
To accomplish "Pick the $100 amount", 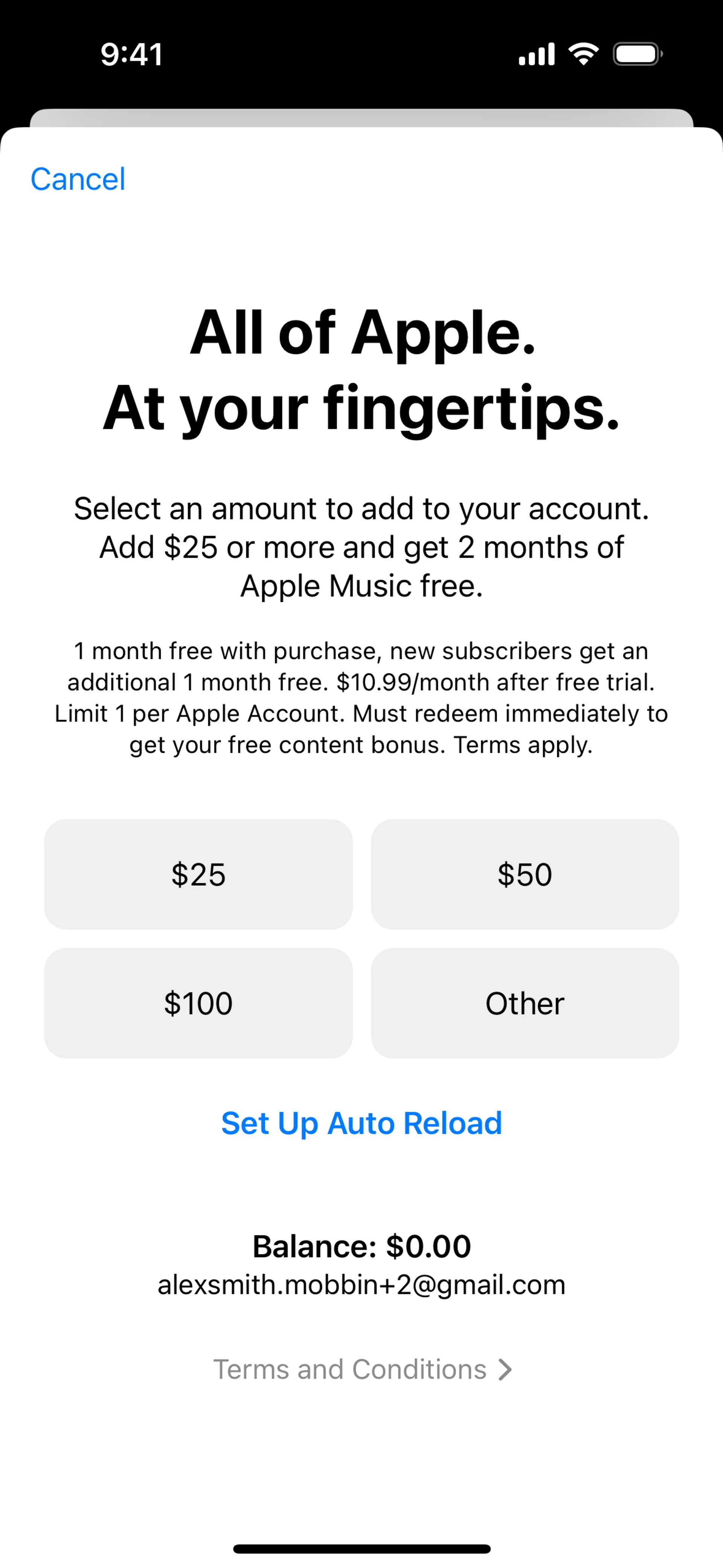I will click(198, 1003).
